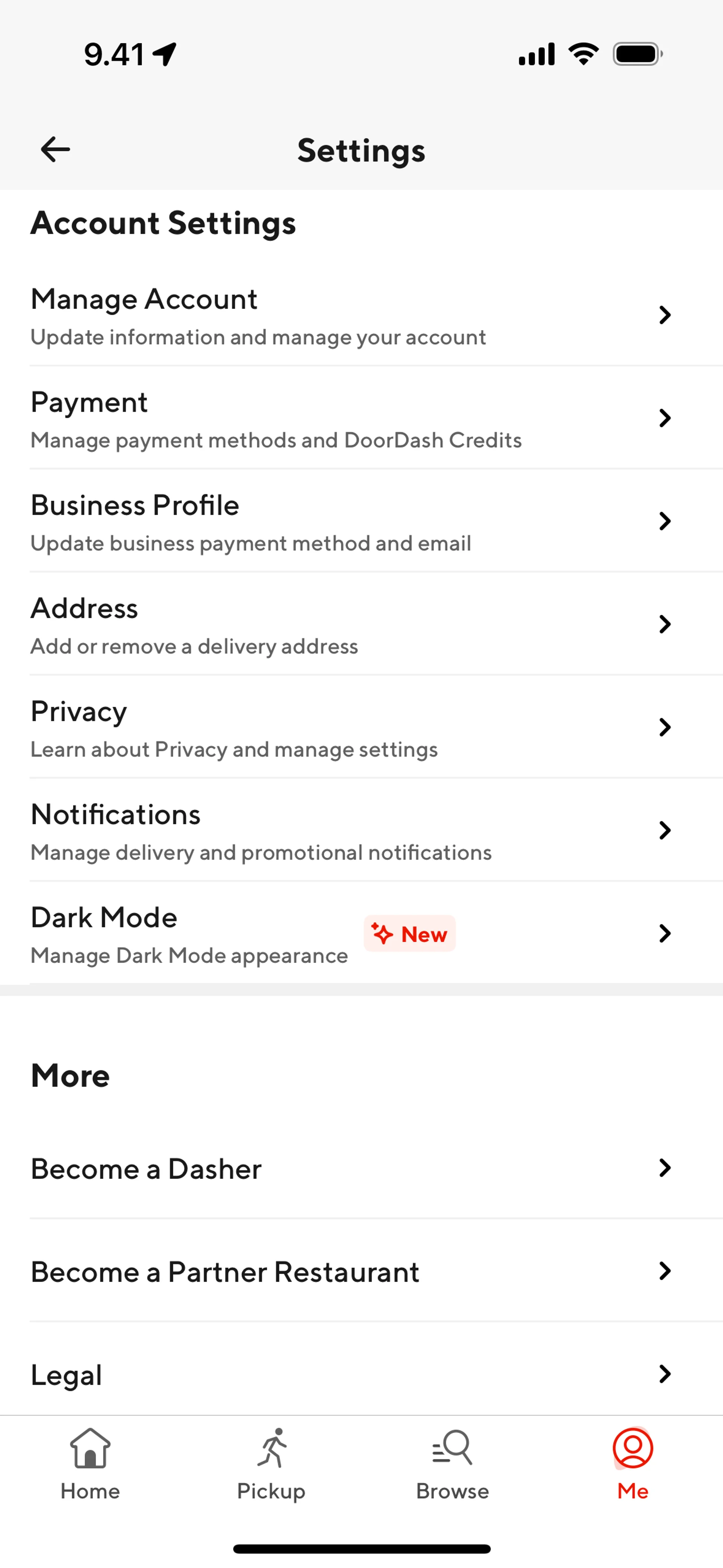
Task: Open the Address row
Action: pyautogui.click(x=361, y=625)
